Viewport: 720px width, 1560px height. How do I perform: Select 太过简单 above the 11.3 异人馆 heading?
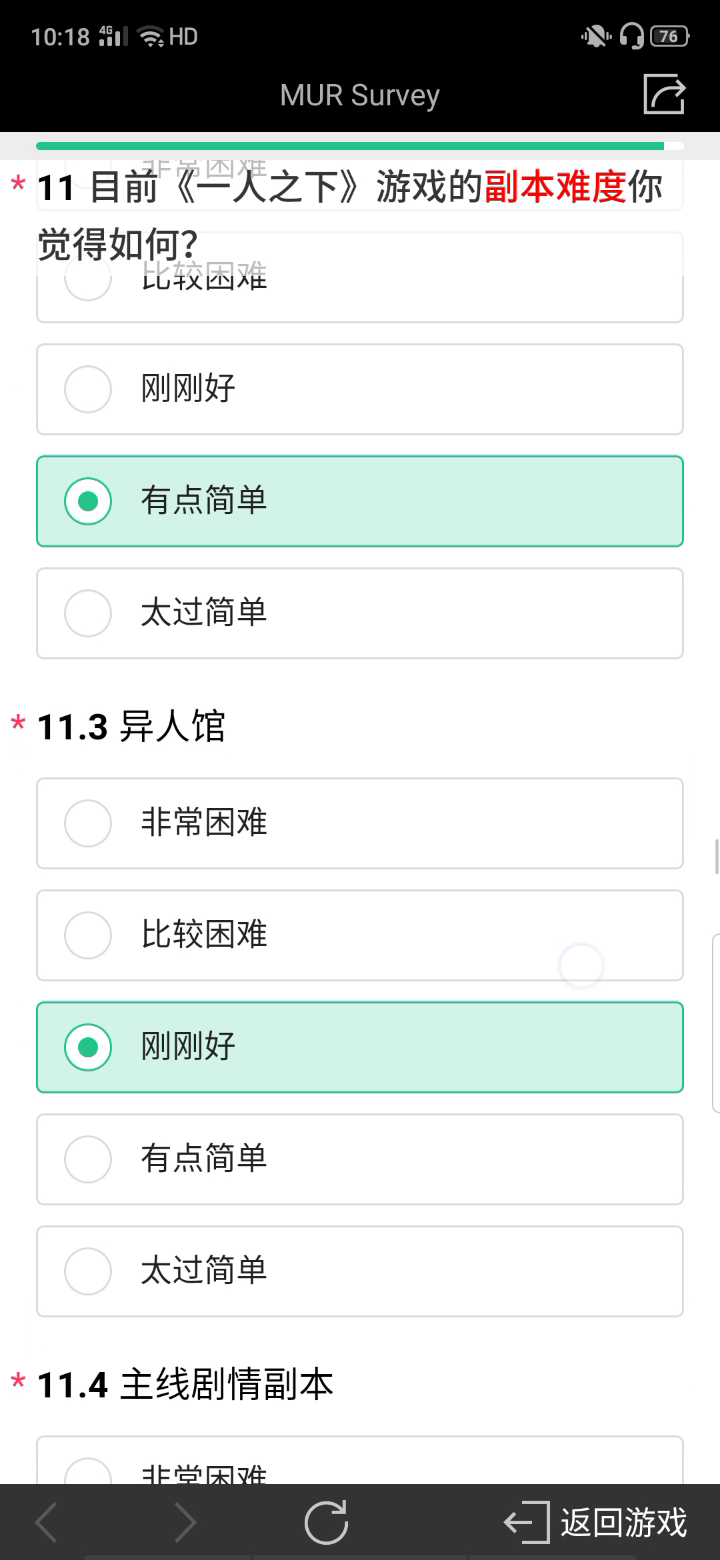pyautogui.click(x=360, y=613)
